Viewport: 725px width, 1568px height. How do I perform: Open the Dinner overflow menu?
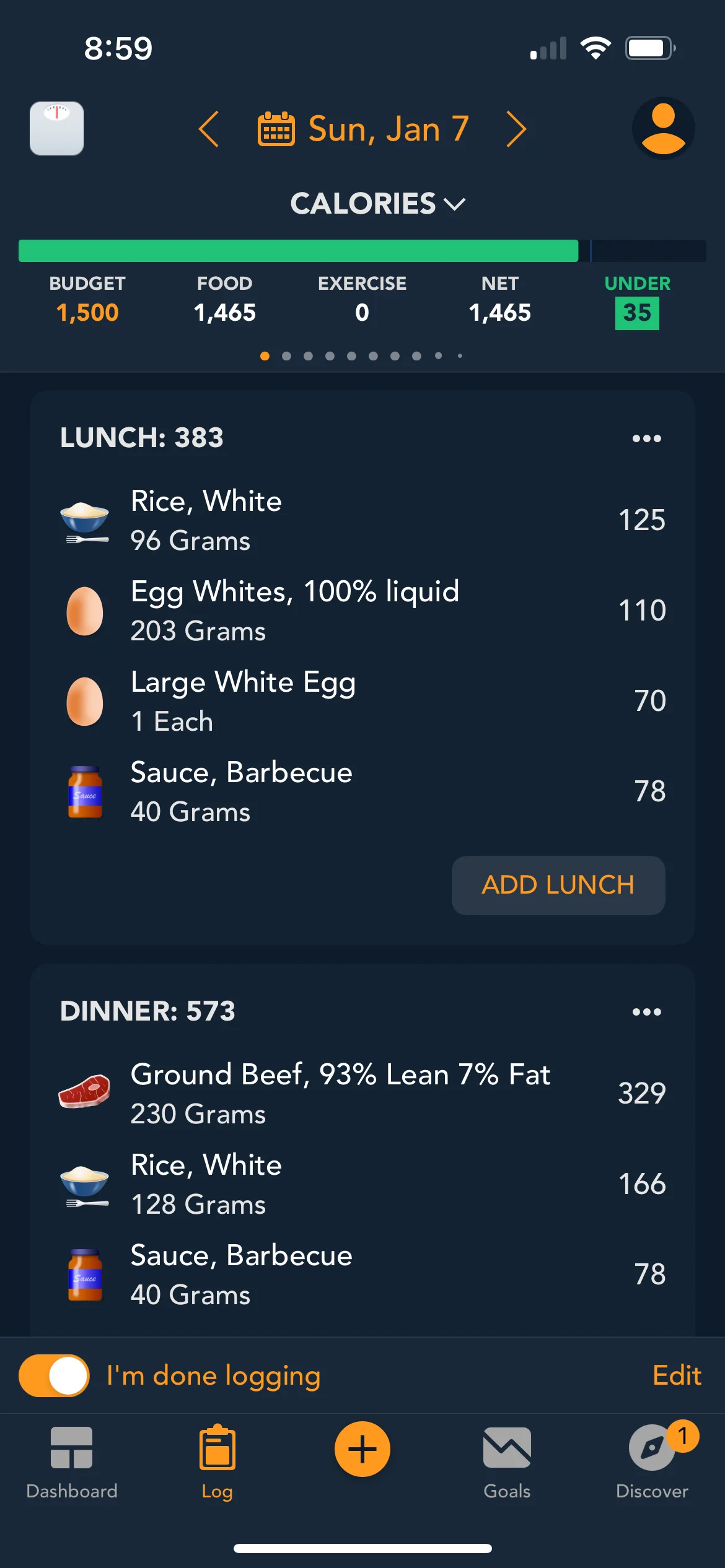(646, 1012)
